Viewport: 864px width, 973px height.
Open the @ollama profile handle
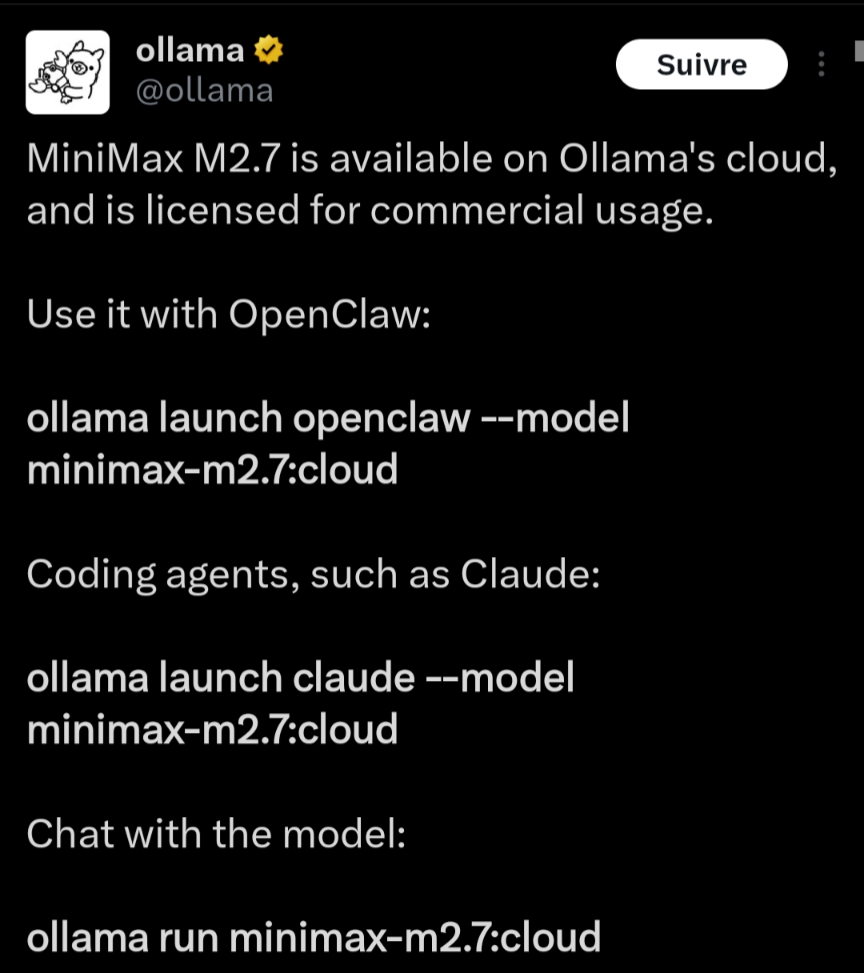click(x=204, y=91)
